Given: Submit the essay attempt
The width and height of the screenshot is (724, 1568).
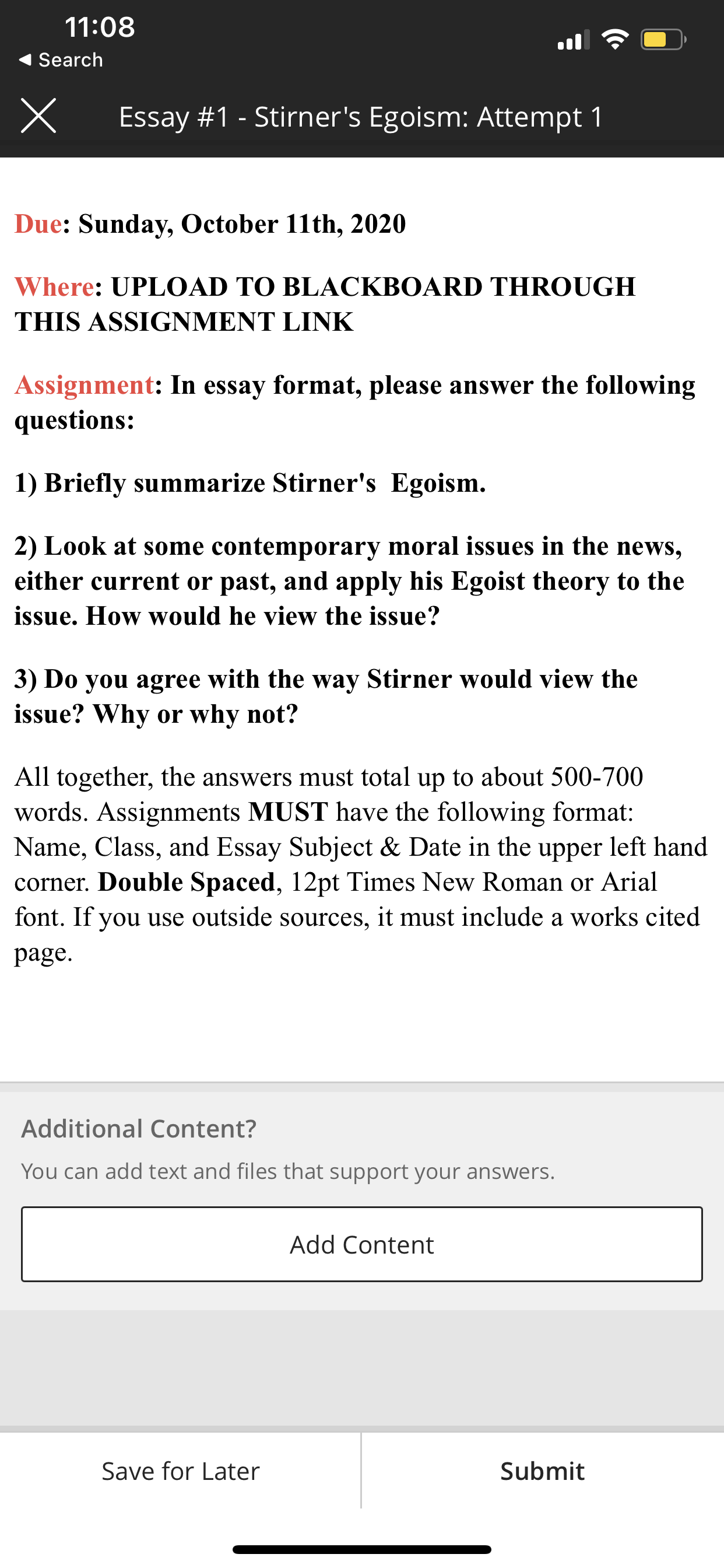Looking at the screenshot, I should 543,1471.
